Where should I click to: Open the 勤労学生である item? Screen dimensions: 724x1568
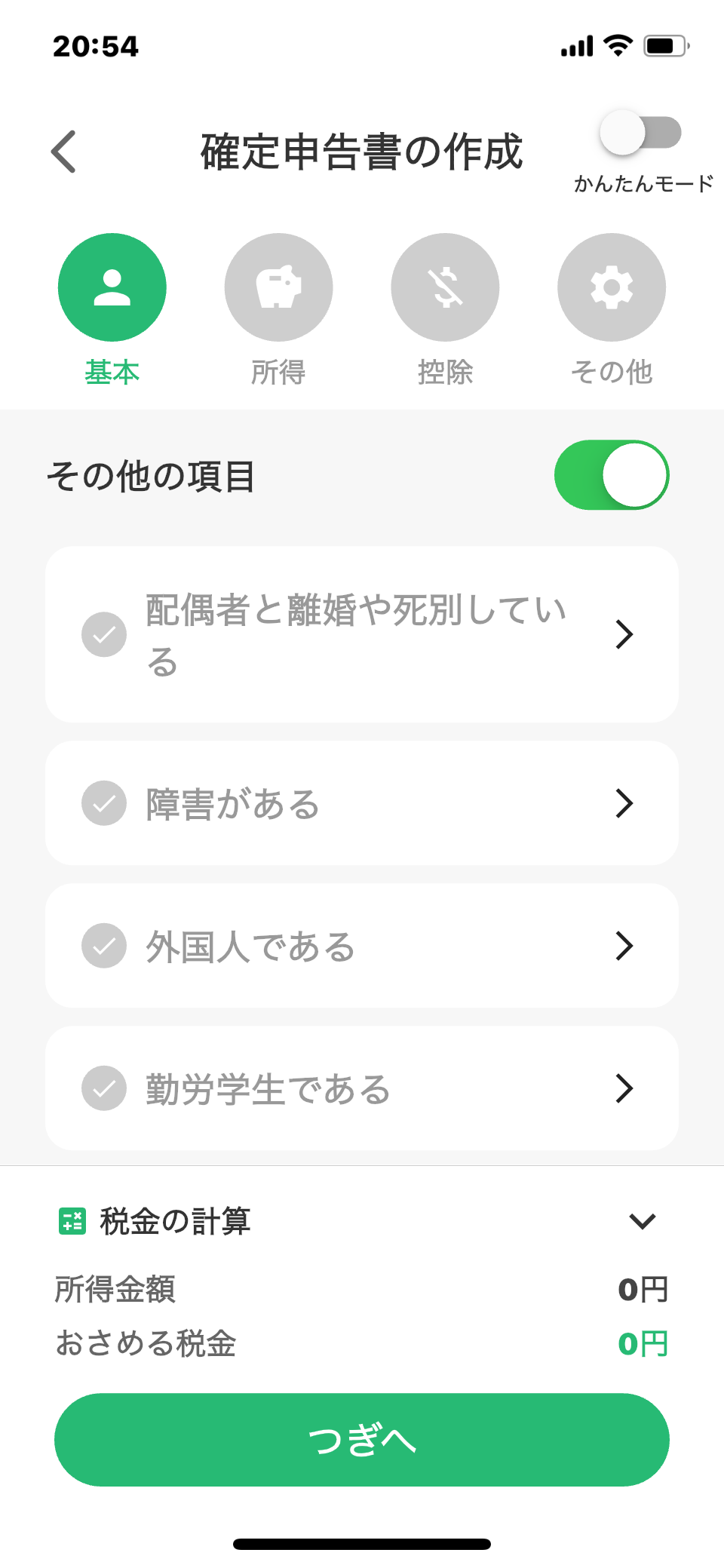point(362,1088)
